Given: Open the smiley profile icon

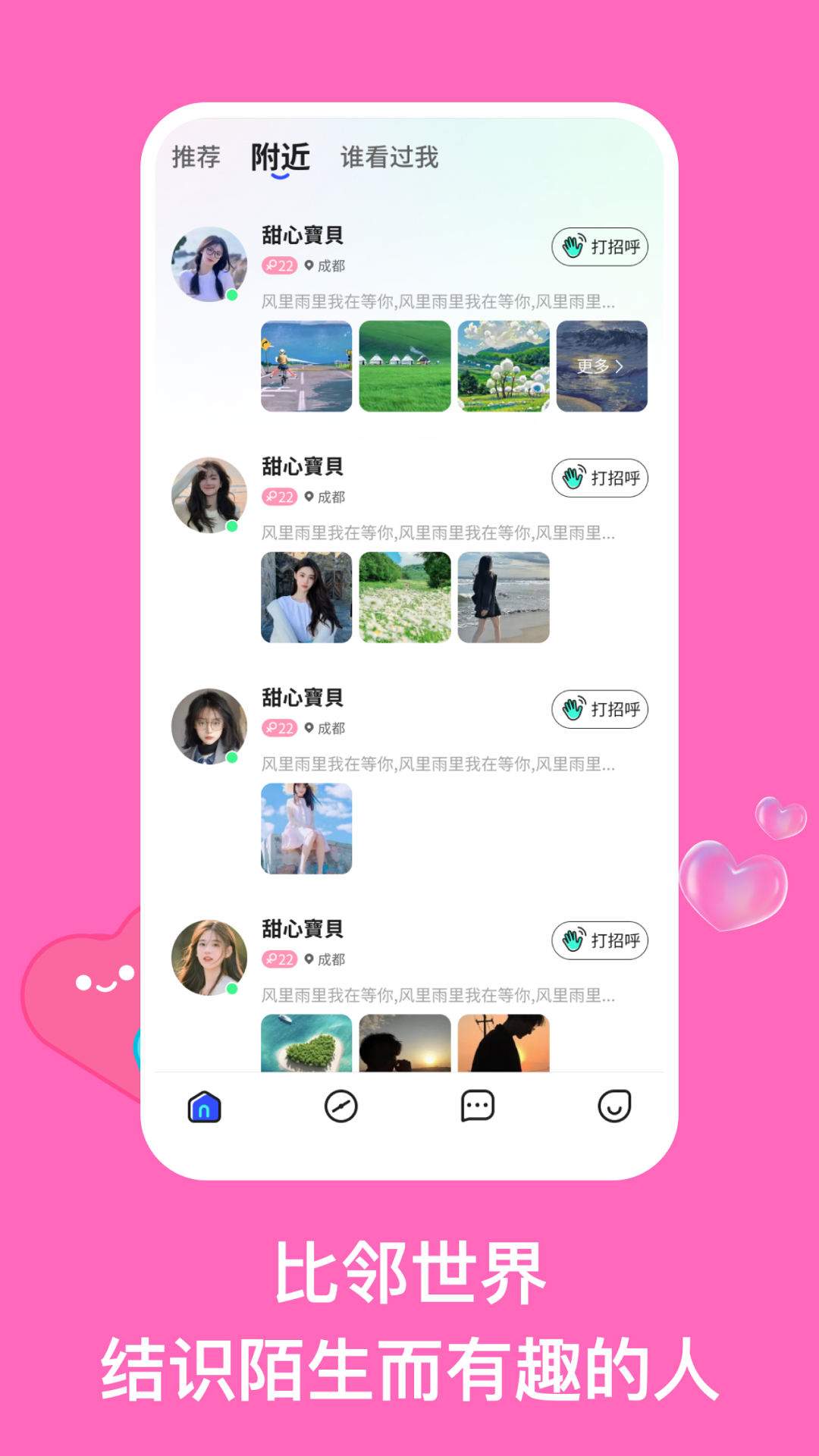Looking at the screenshot, I should pos(614,1106).
